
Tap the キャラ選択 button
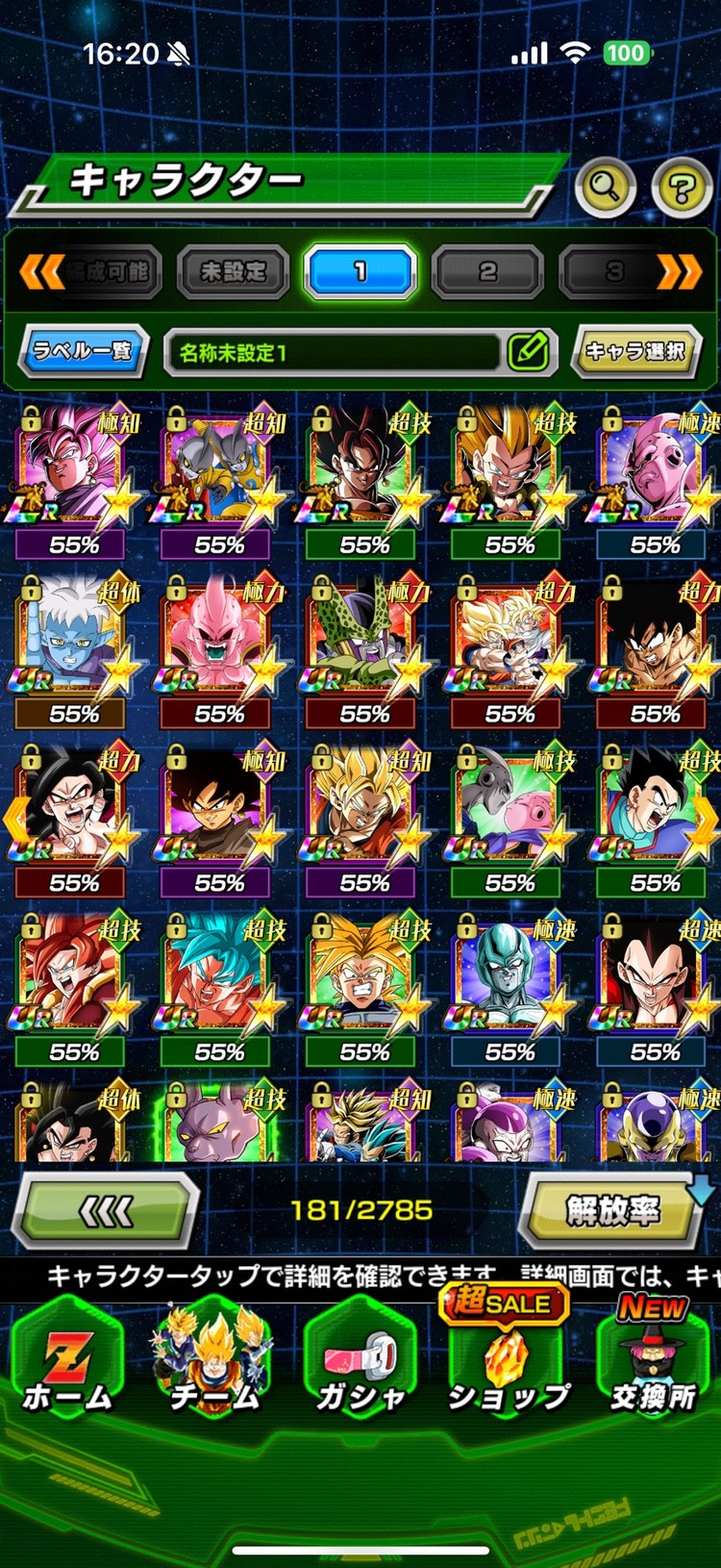(634, 351)
